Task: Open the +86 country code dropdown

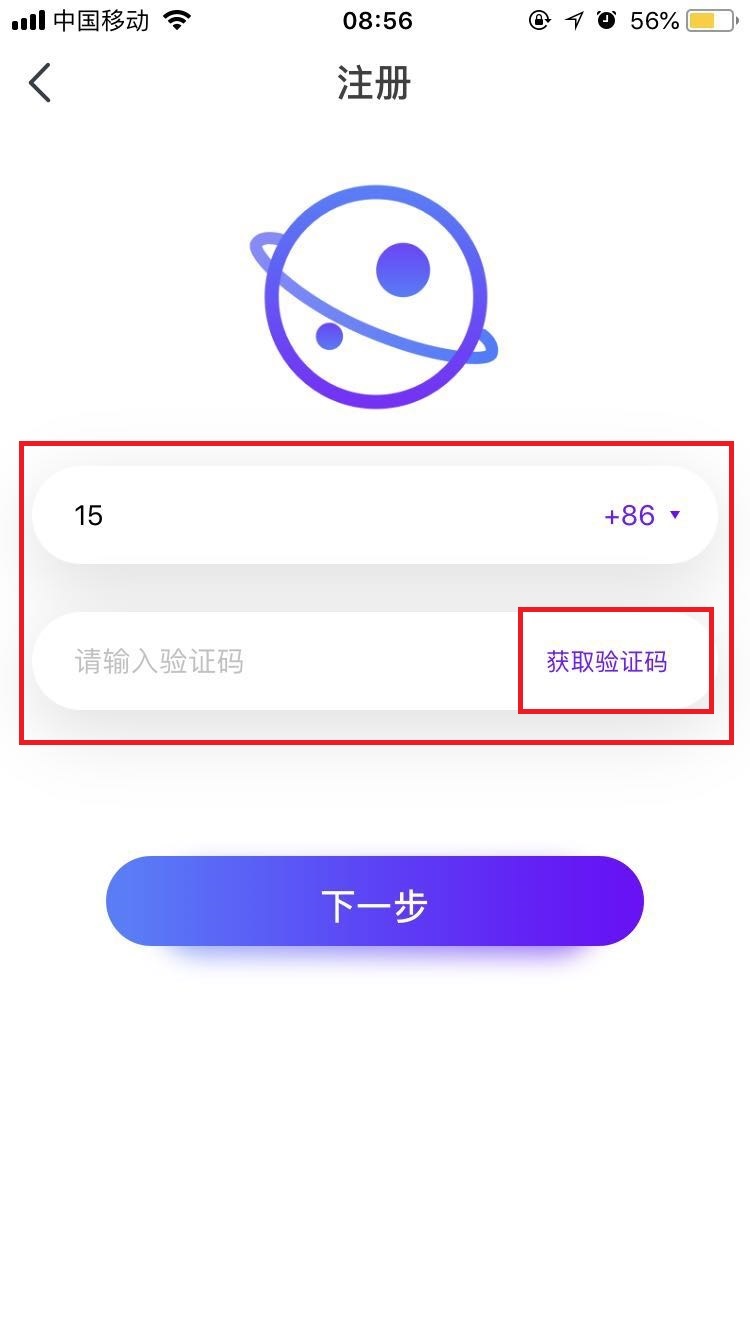Action: click(x=642, y=516)
